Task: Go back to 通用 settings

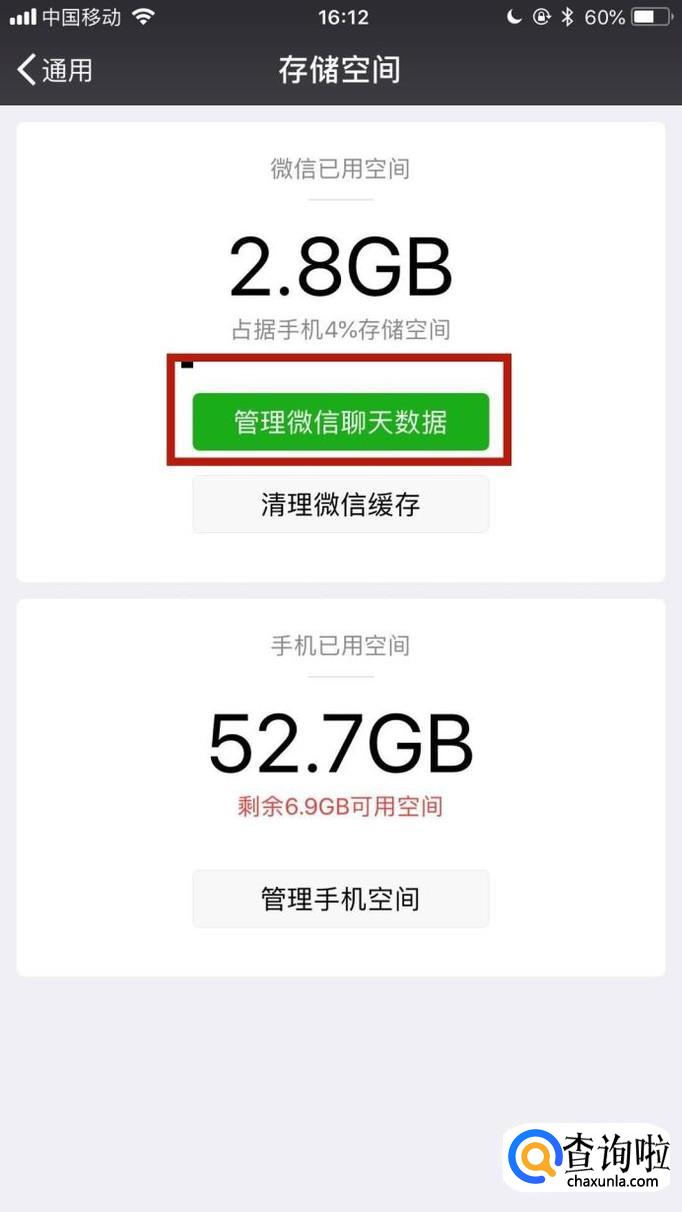Action: point(55,70)
